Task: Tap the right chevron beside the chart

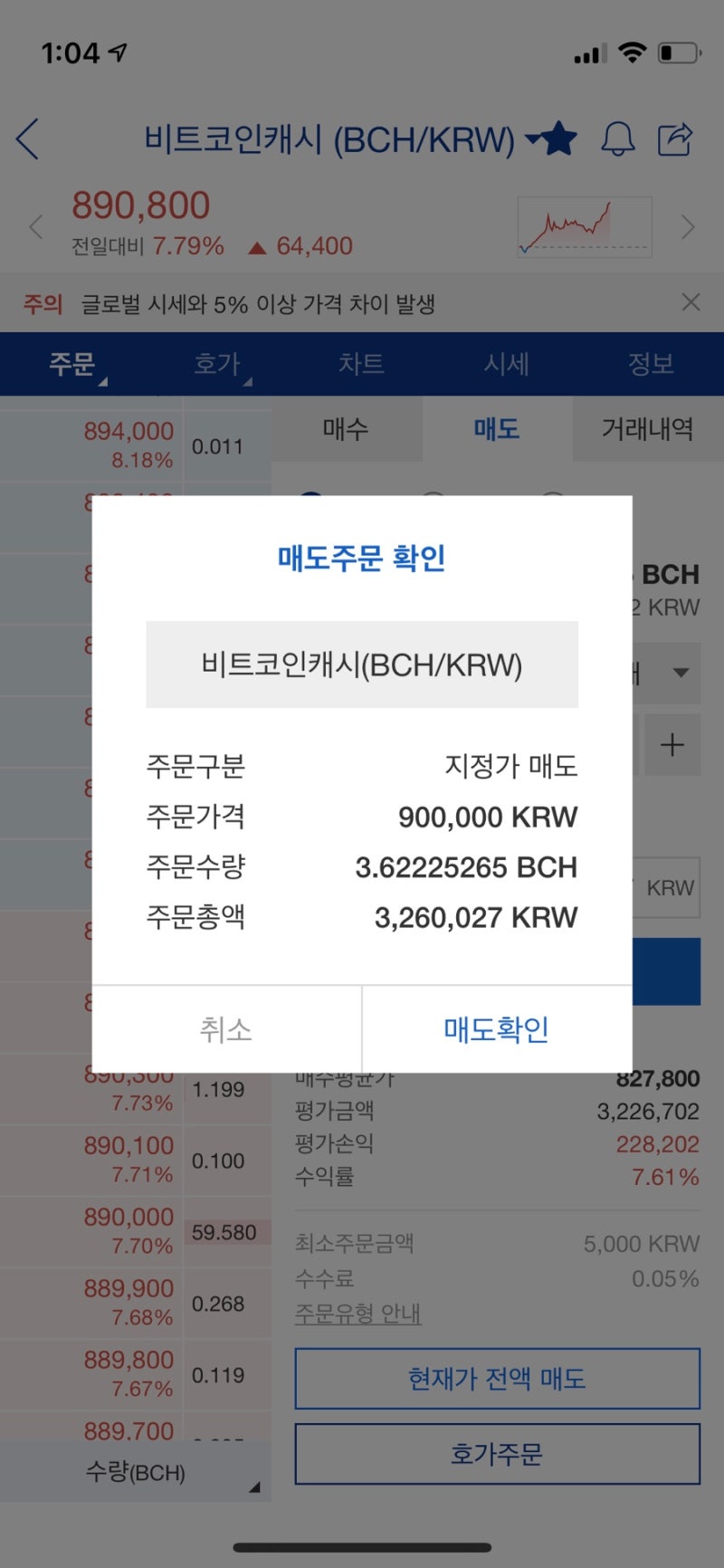Action: click(x=690, y=226)
